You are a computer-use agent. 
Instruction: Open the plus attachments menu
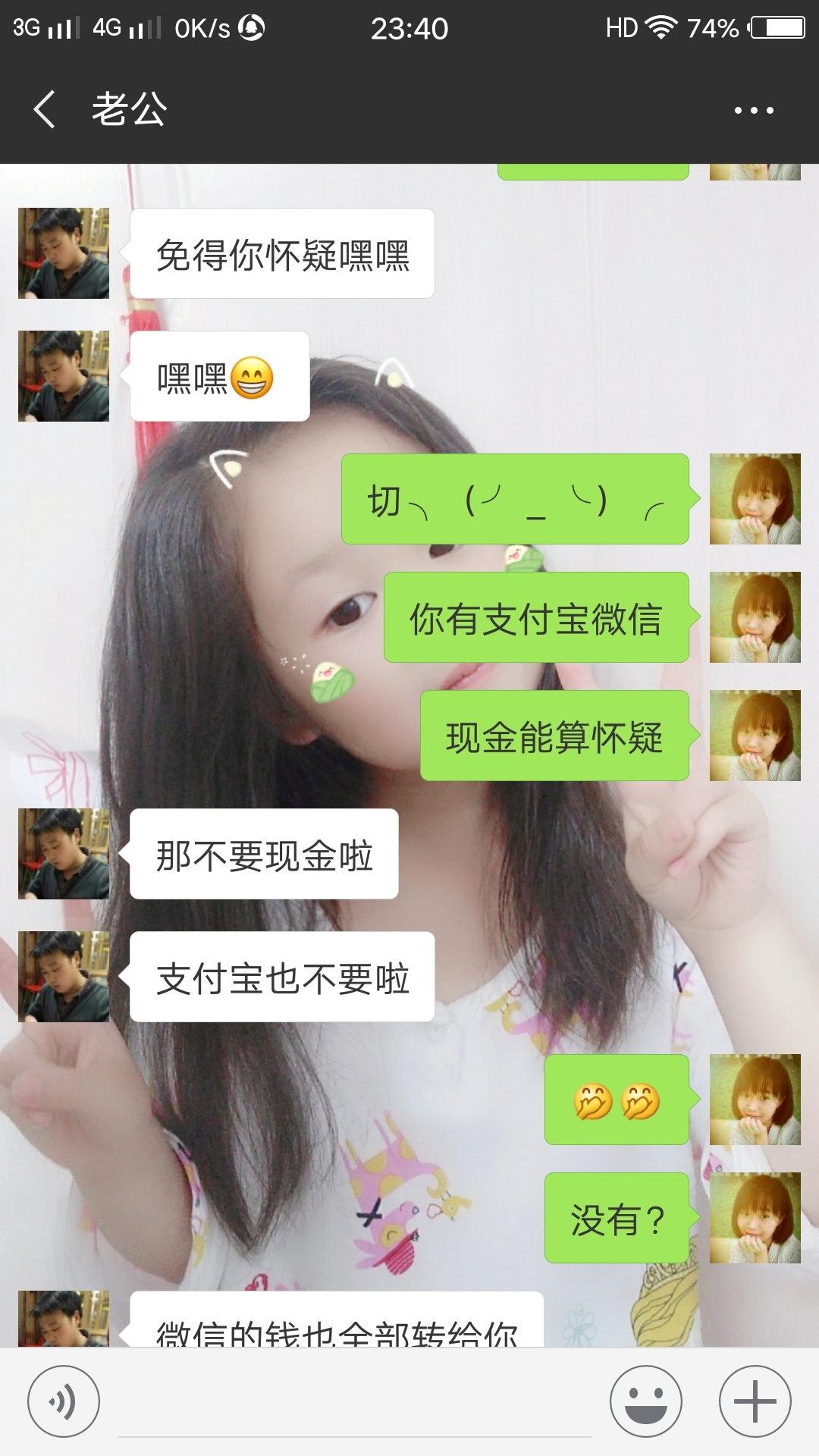click(x=755, y=1401)
